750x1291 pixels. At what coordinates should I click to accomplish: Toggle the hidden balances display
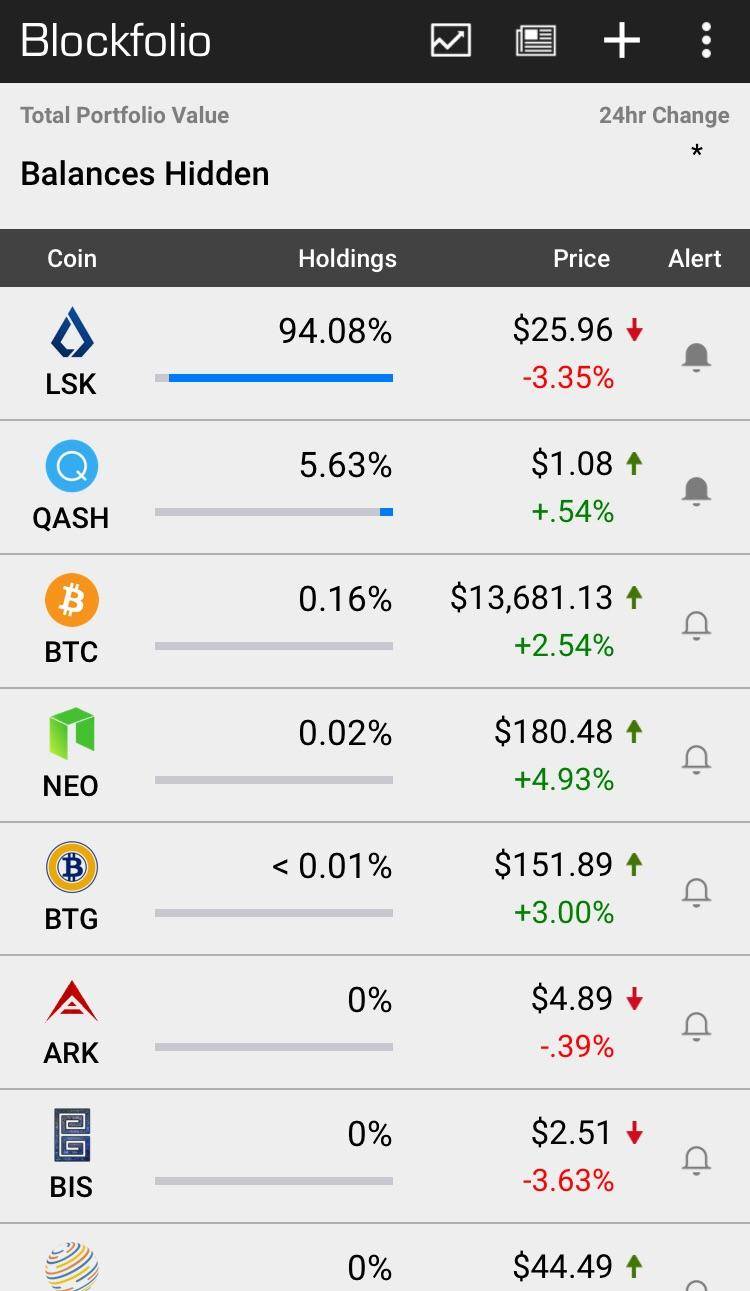click(x=145, y=174)
